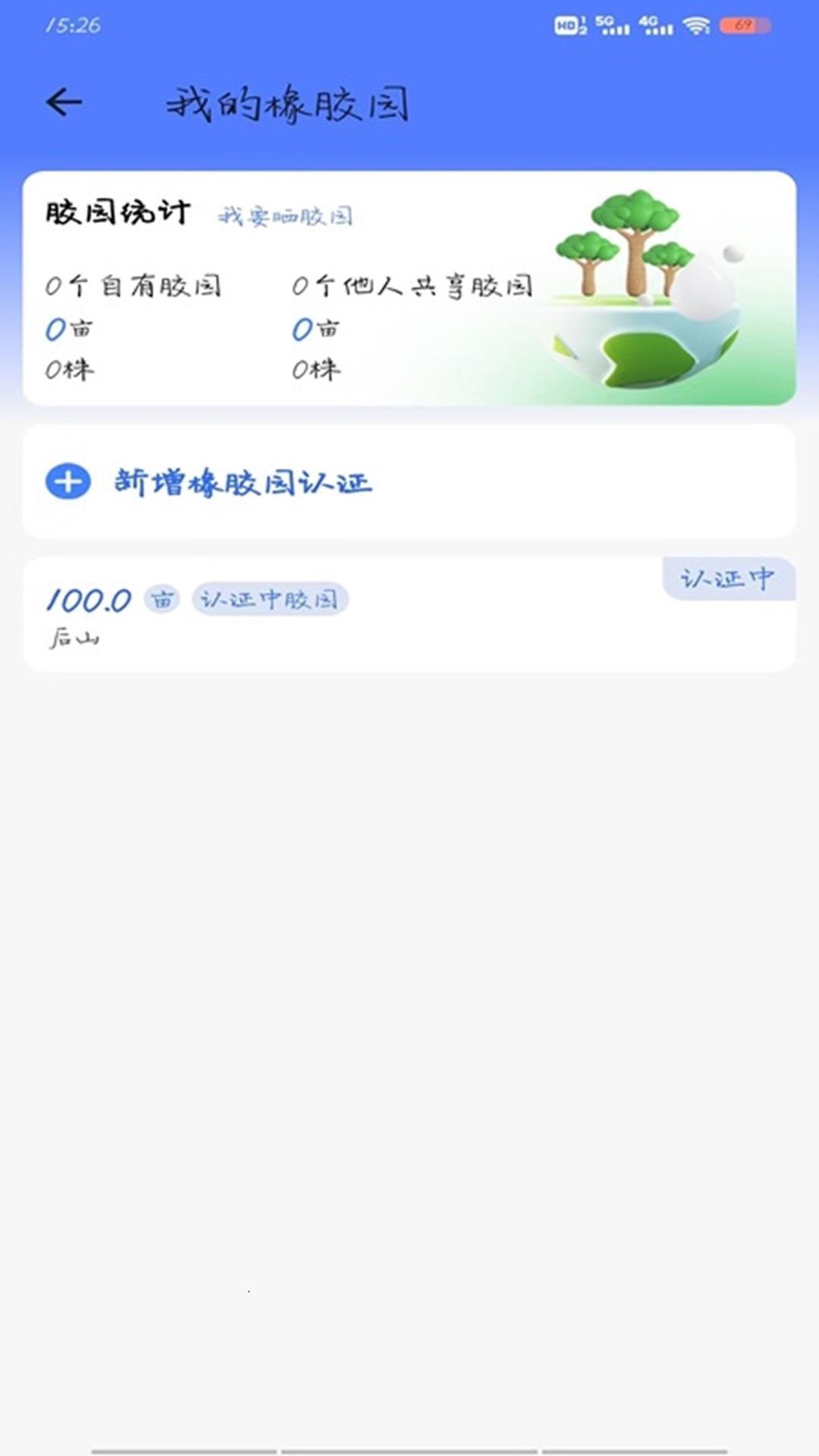Tap the 5G signal indicator
The height and width of the screenshot is (1456, 819).
click(x=614, y=24)
